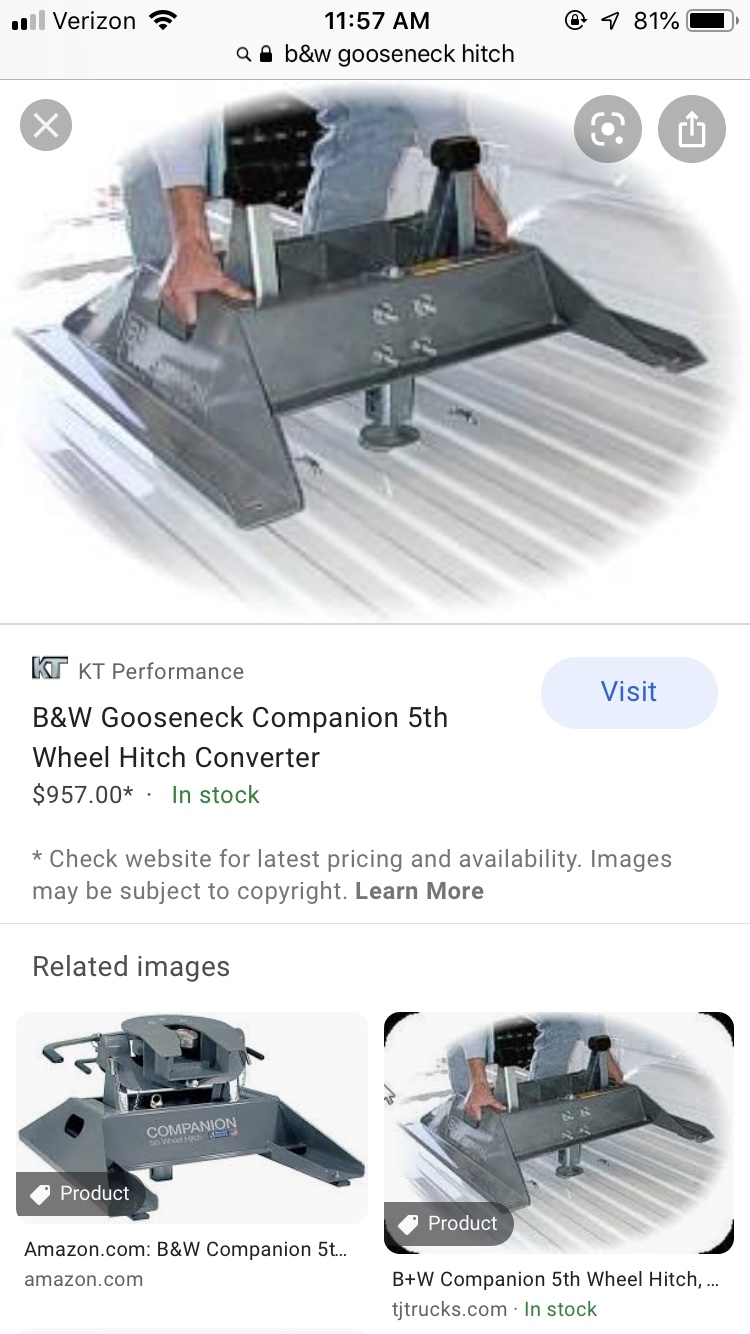View the main hitch image full size
This screenshot has width=750, height=1334.
click(375, 350)
